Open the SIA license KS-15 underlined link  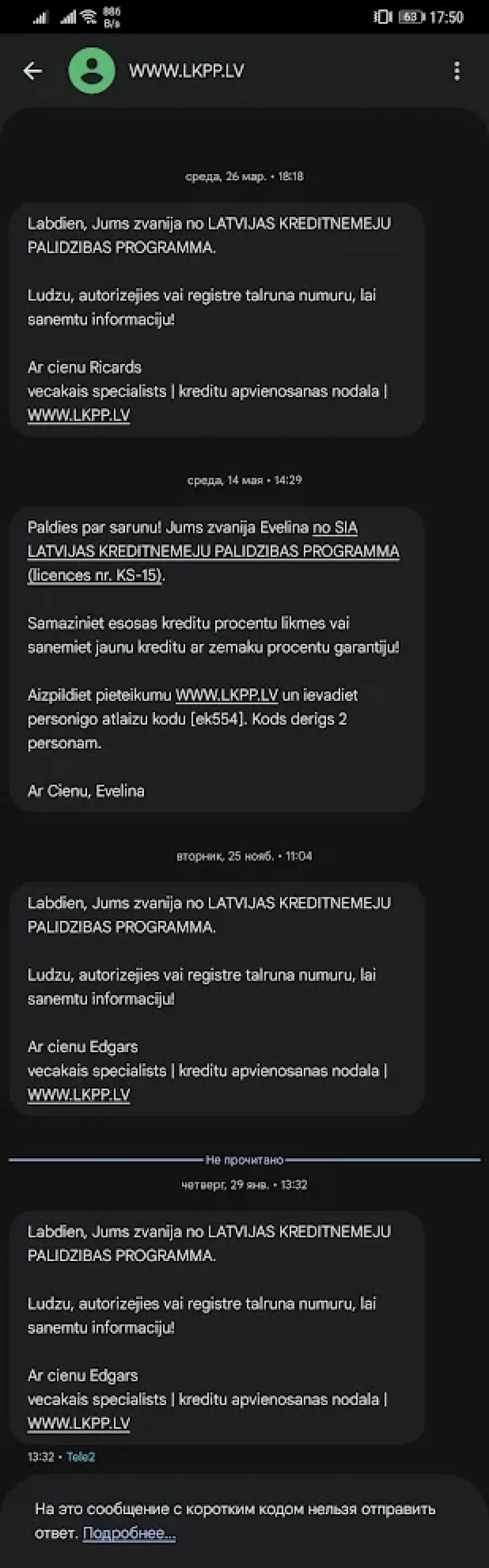(213, 551)
